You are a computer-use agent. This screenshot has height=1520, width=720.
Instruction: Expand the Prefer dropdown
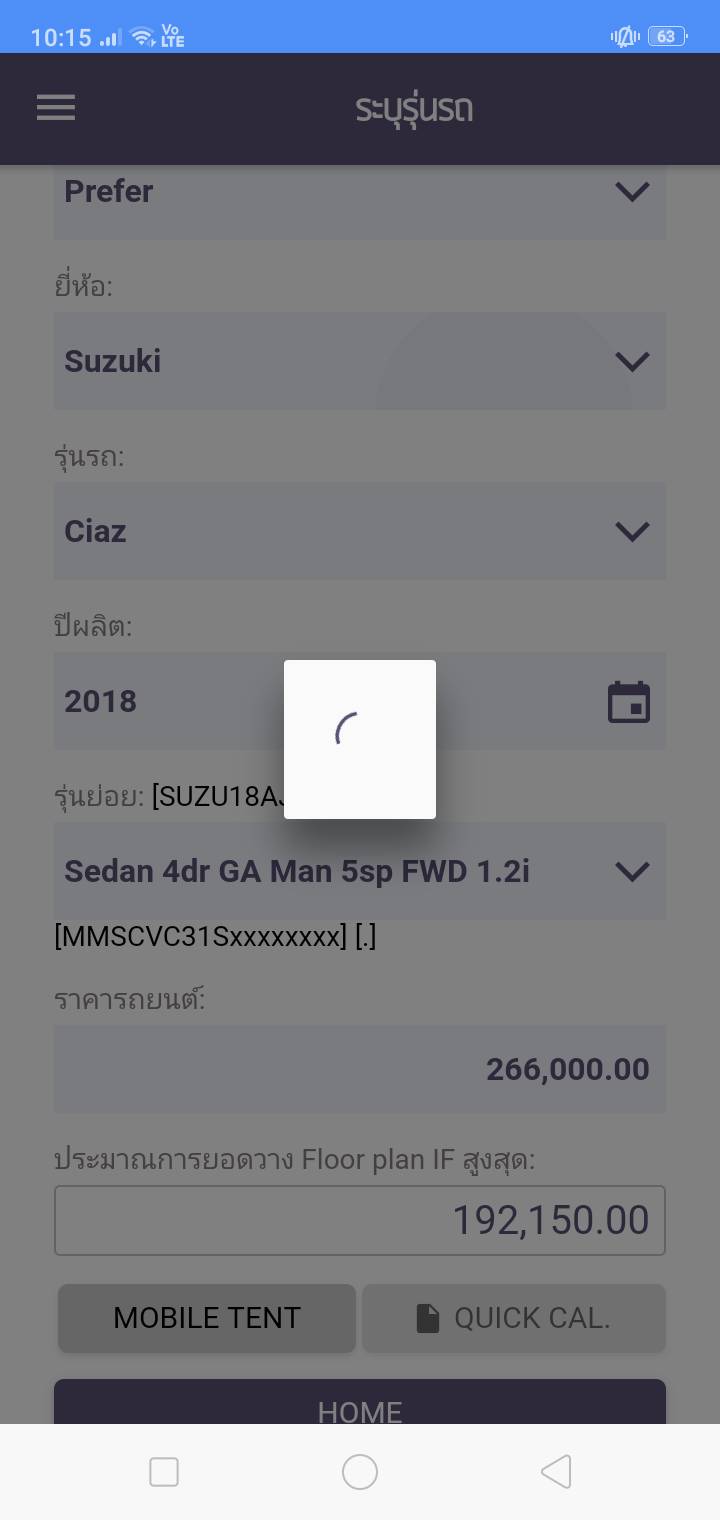coord(359,192)
